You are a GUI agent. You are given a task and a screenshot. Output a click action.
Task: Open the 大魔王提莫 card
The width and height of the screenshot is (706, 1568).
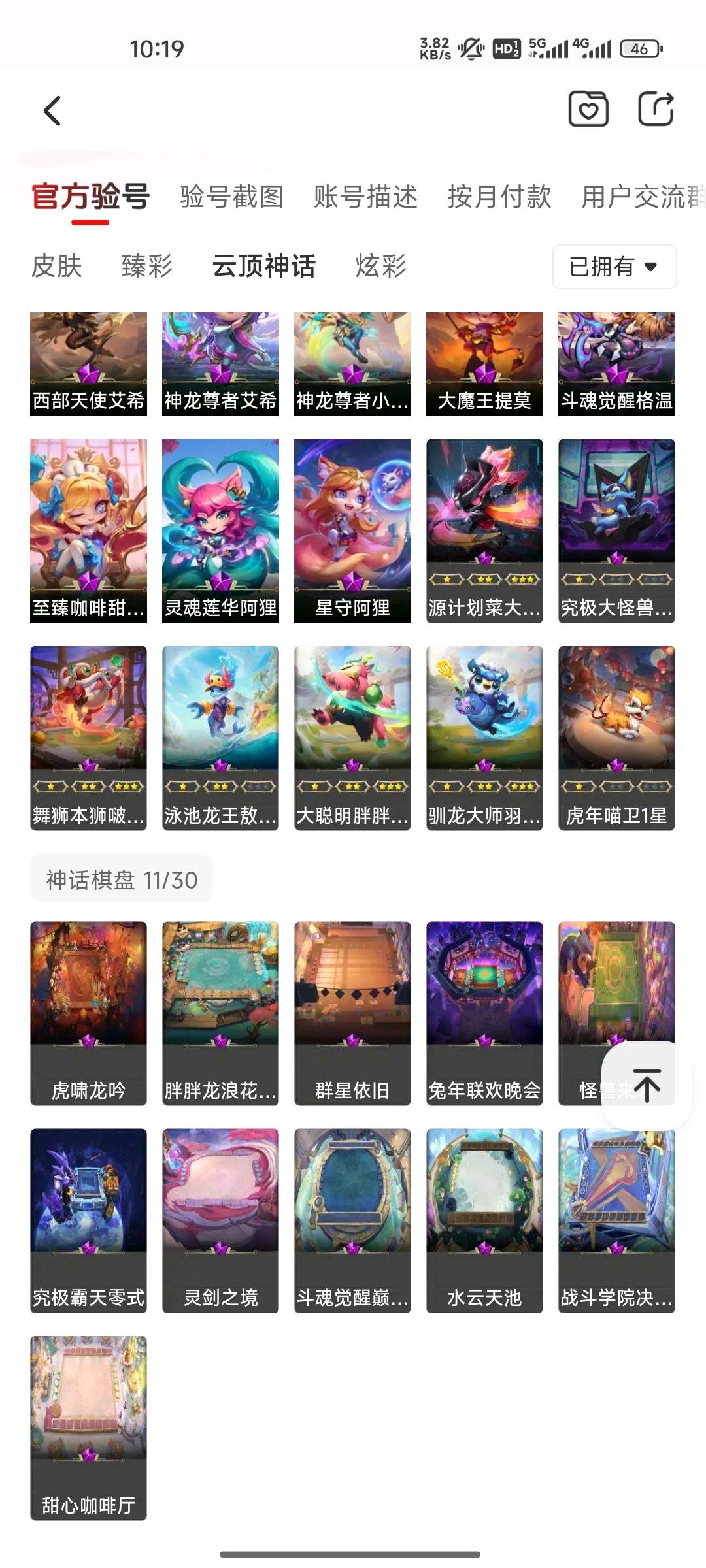point(484,364)
